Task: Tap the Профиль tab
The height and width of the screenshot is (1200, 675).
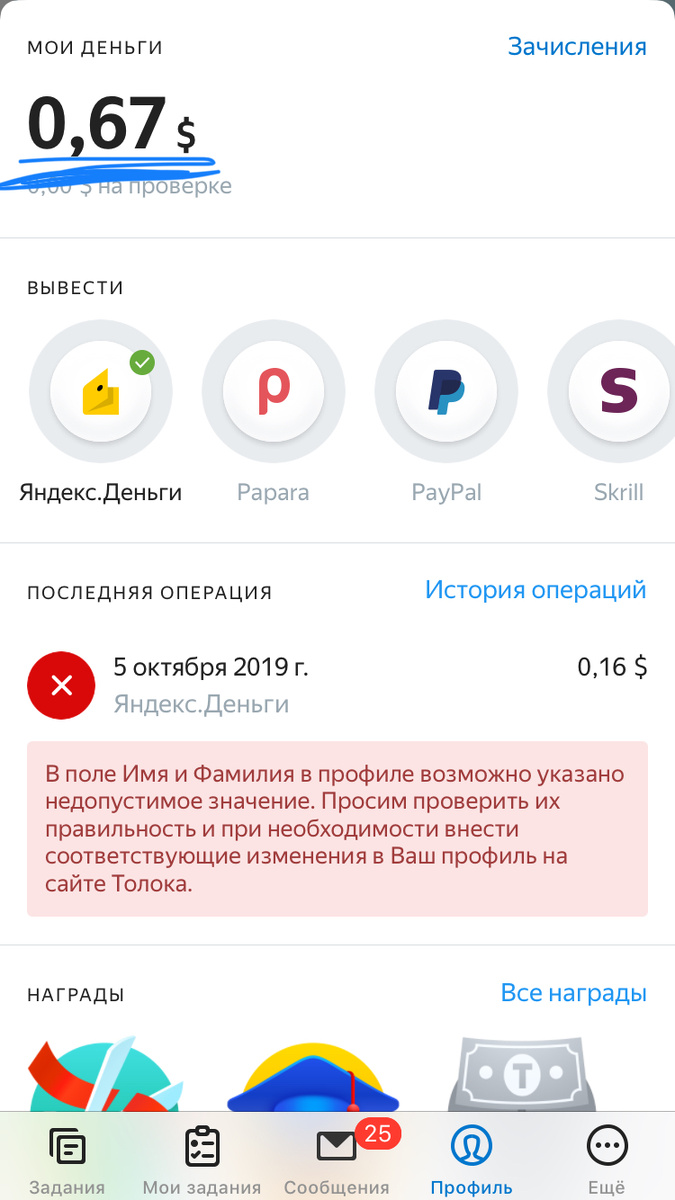Action: 471,1160
